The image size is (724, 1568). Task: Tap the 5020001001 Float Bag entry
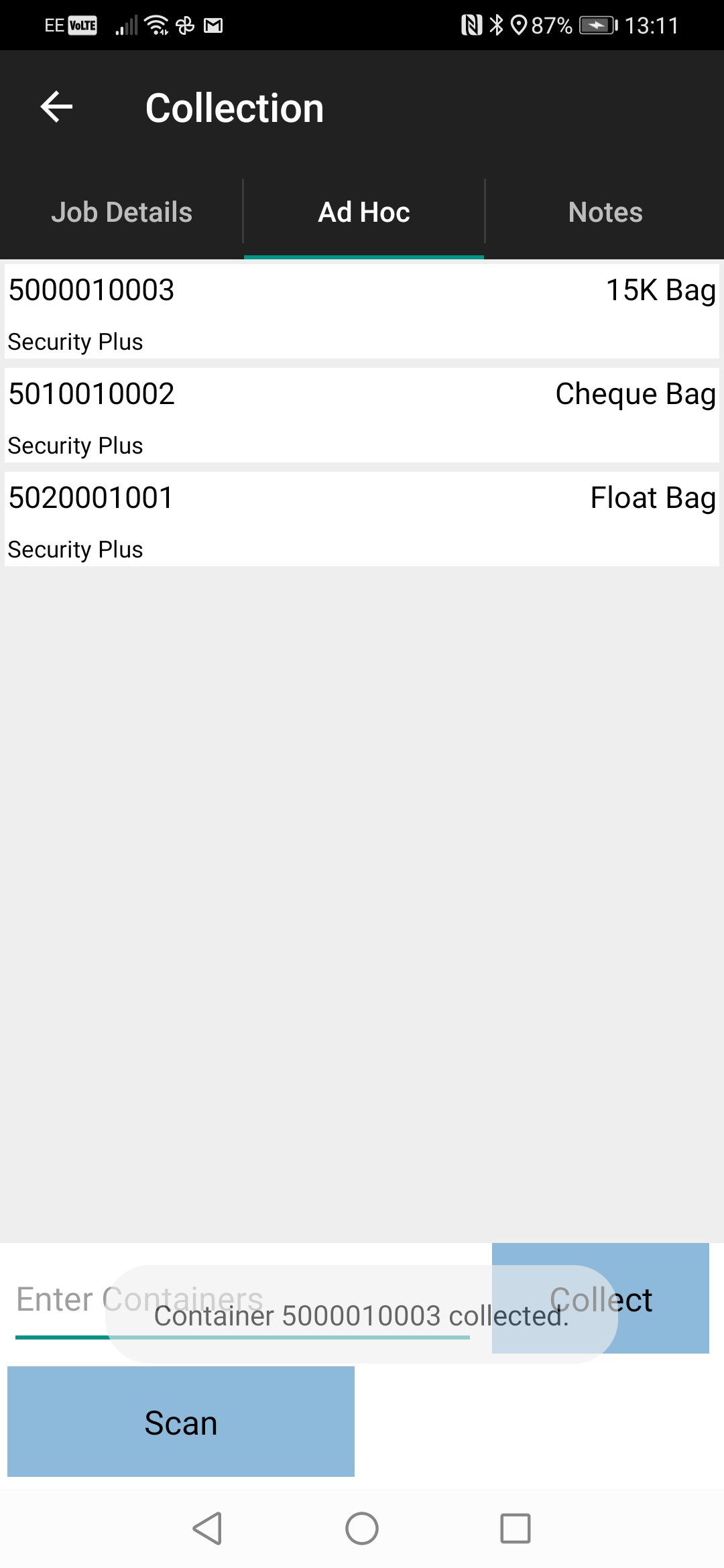(362, 519)
